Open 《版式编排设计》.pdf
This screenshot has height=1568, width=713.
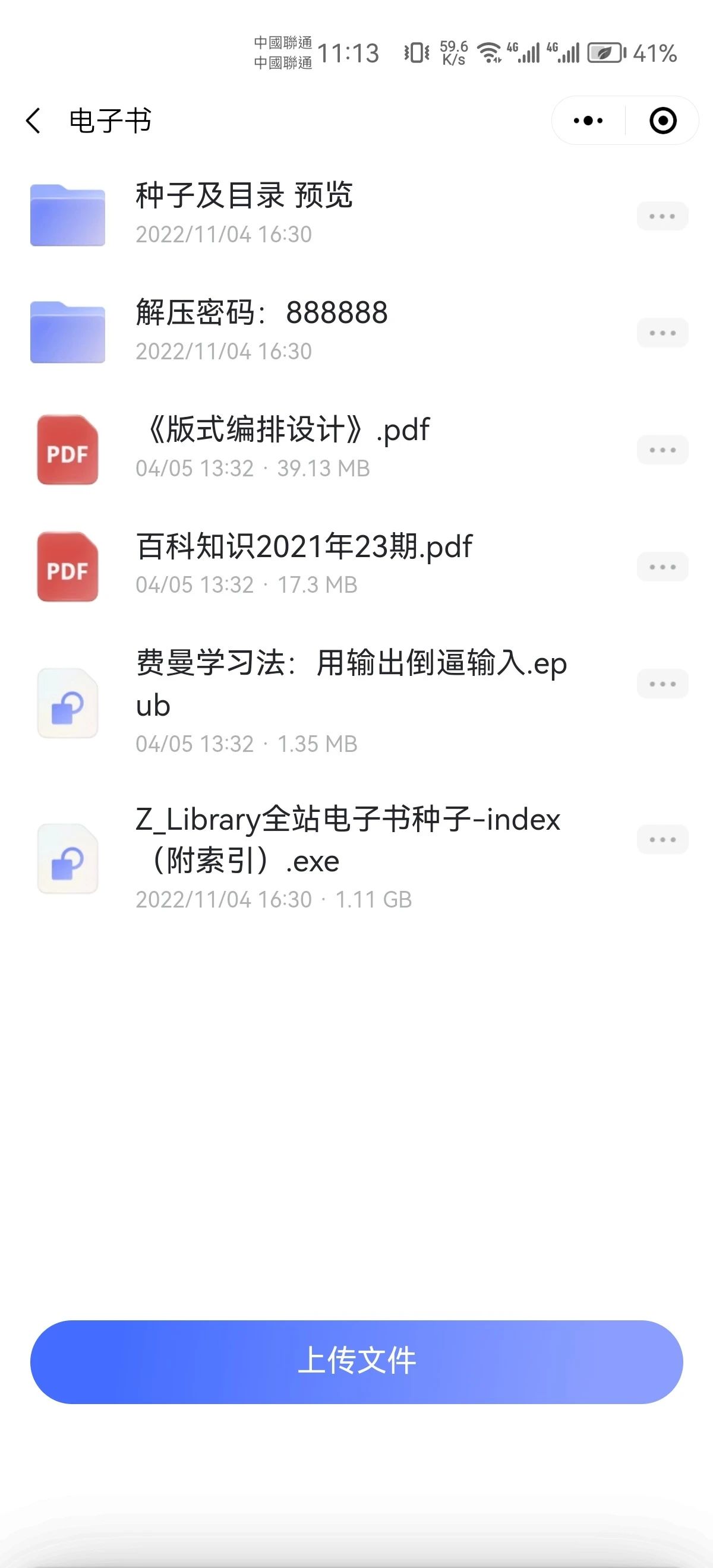point(283,447)
